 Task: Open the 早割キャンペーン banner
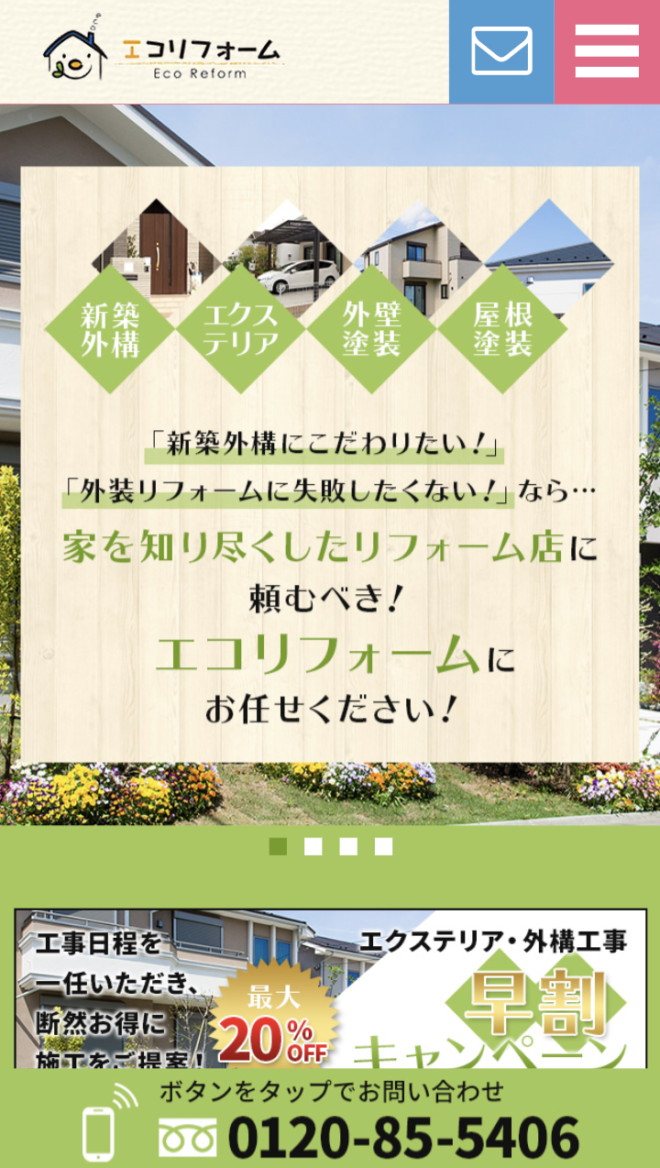330,988
